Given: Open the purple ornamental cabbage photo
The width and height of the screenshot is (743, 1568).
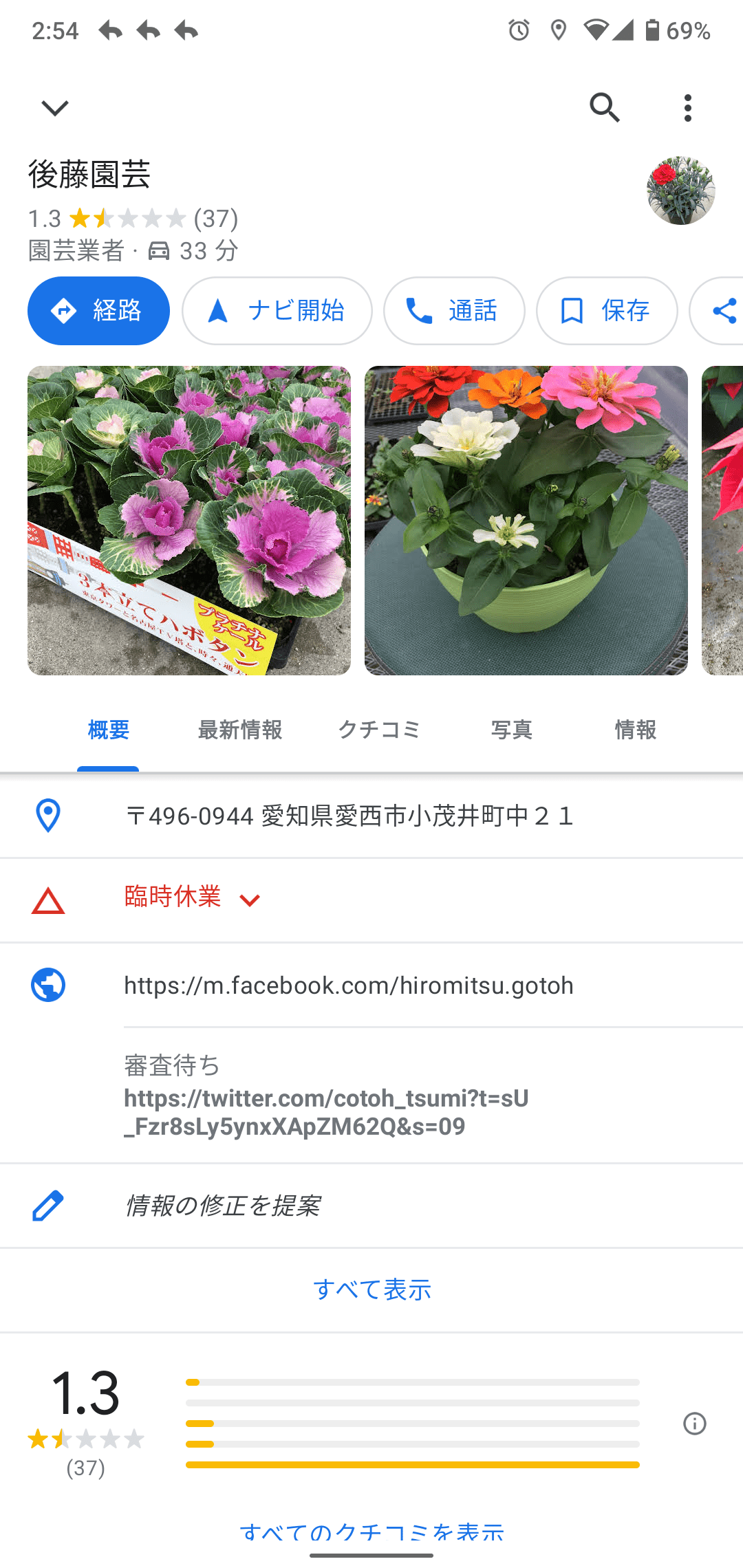Looking at the screenshot, I should pyautogui.click(x=189, y=521).
